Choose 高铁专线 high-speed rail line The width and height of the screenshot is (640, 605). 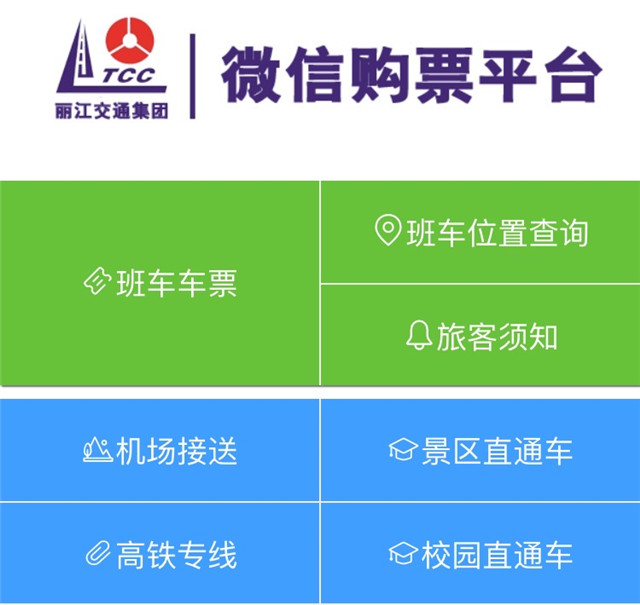[160, 554]
